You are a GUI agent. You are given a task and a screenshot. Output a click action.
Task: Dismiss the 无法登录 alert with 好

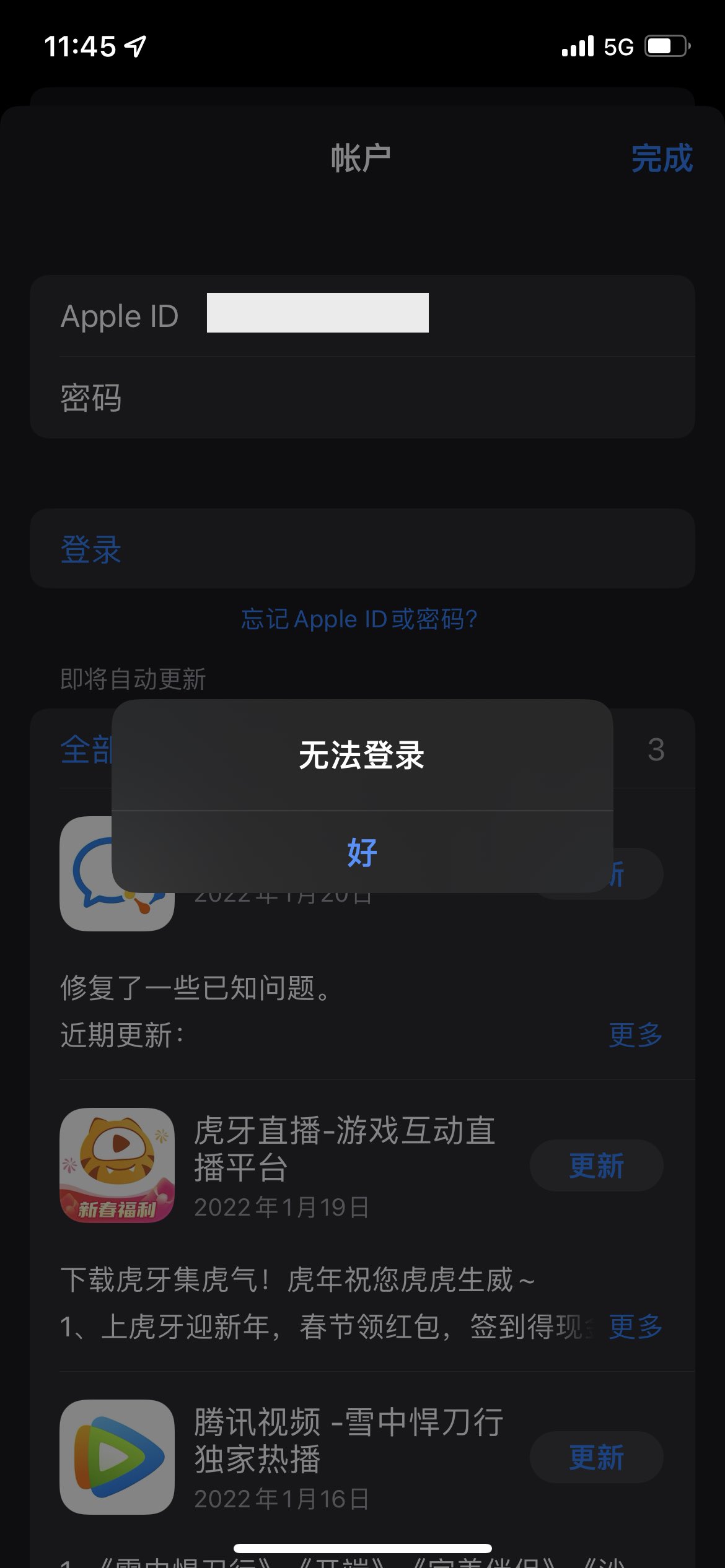tap(362, 852)
